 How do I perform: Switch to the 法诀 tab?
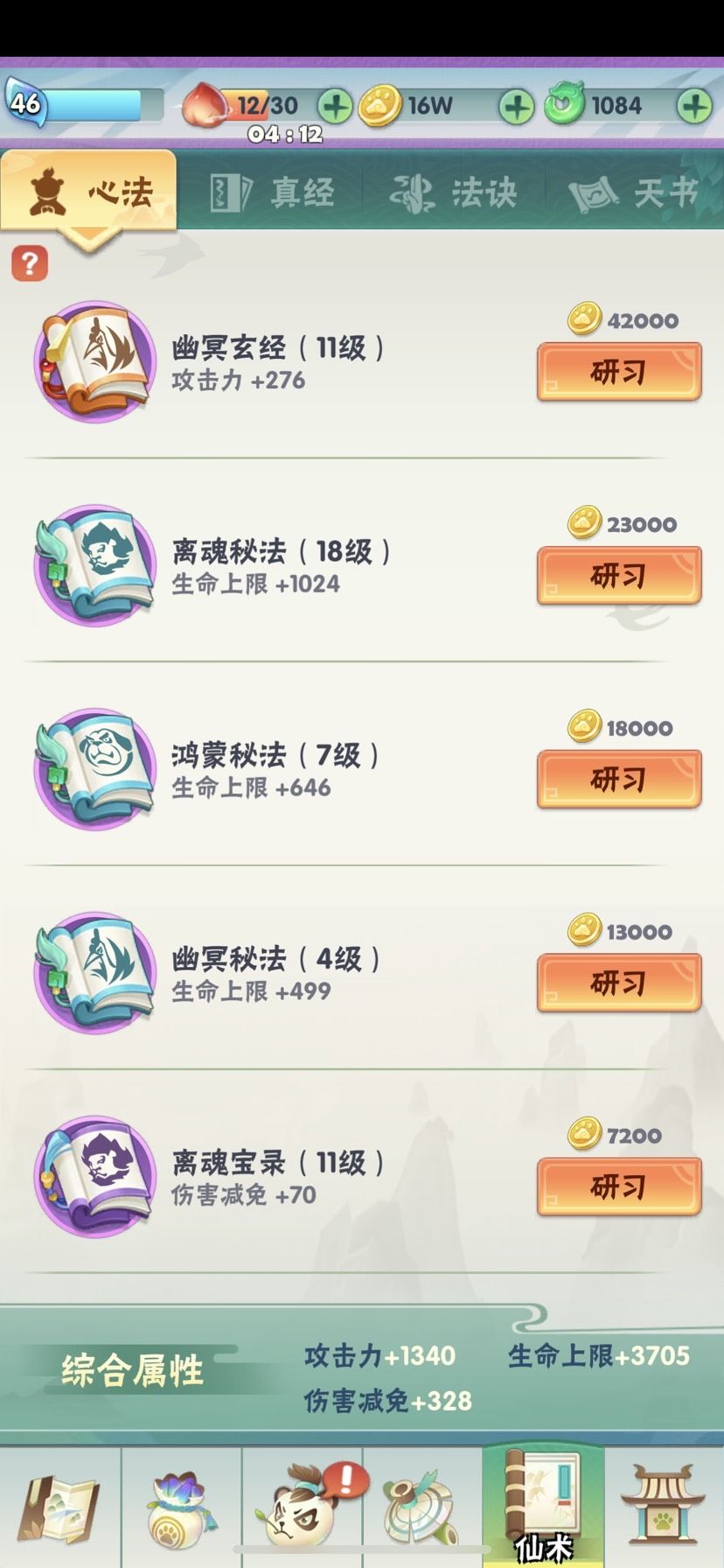coord(457,192)
